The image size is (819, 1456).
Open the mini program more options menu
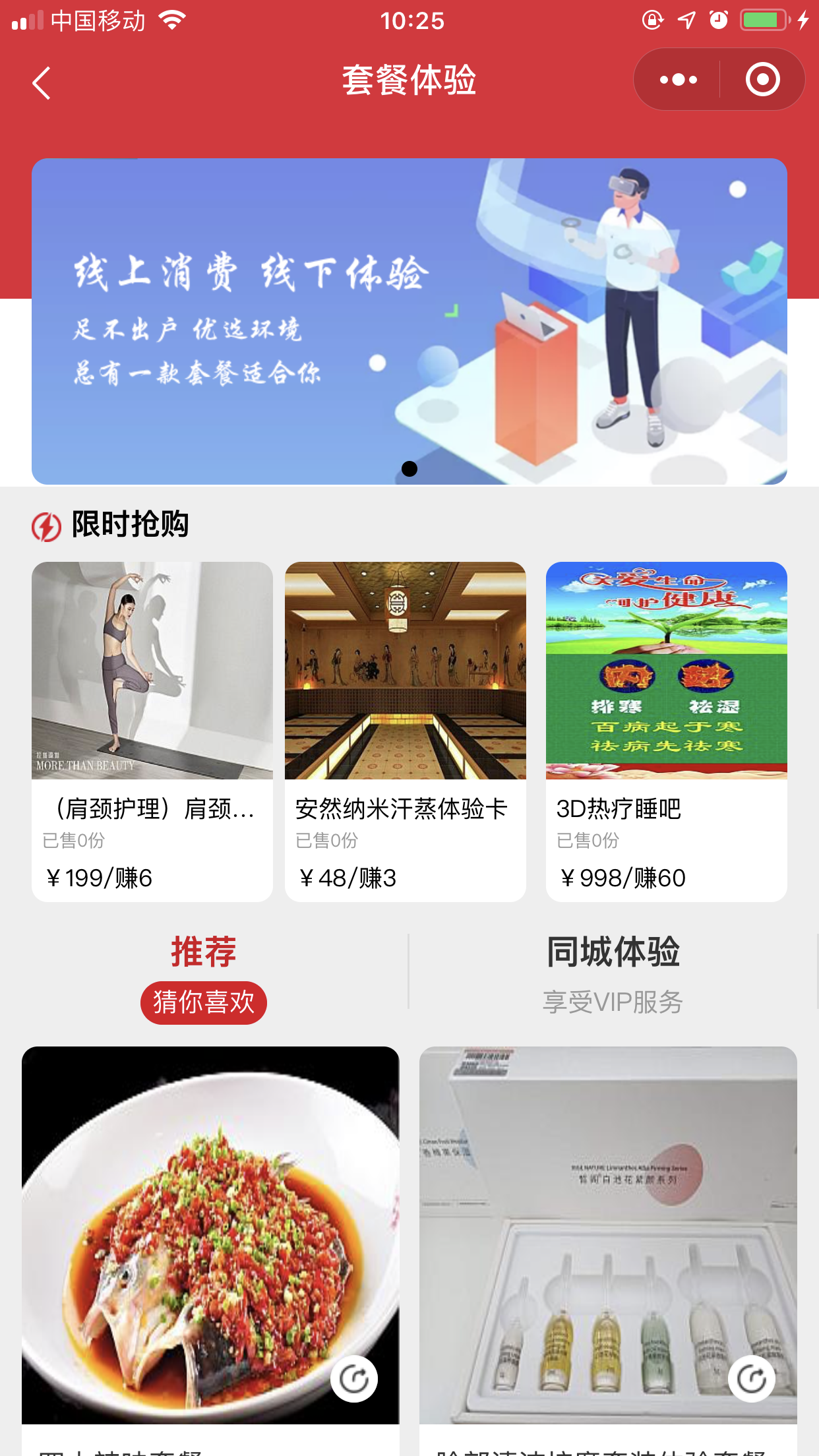click(x=678, y=80)
